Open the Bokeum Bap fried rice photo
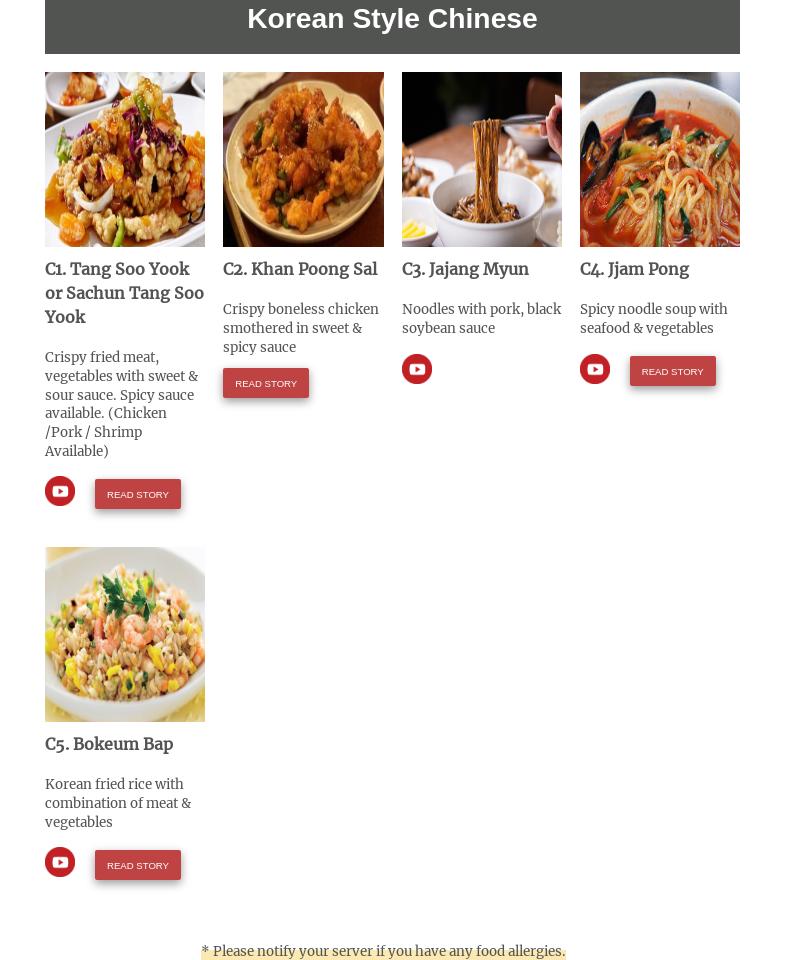 click(125, 634)
